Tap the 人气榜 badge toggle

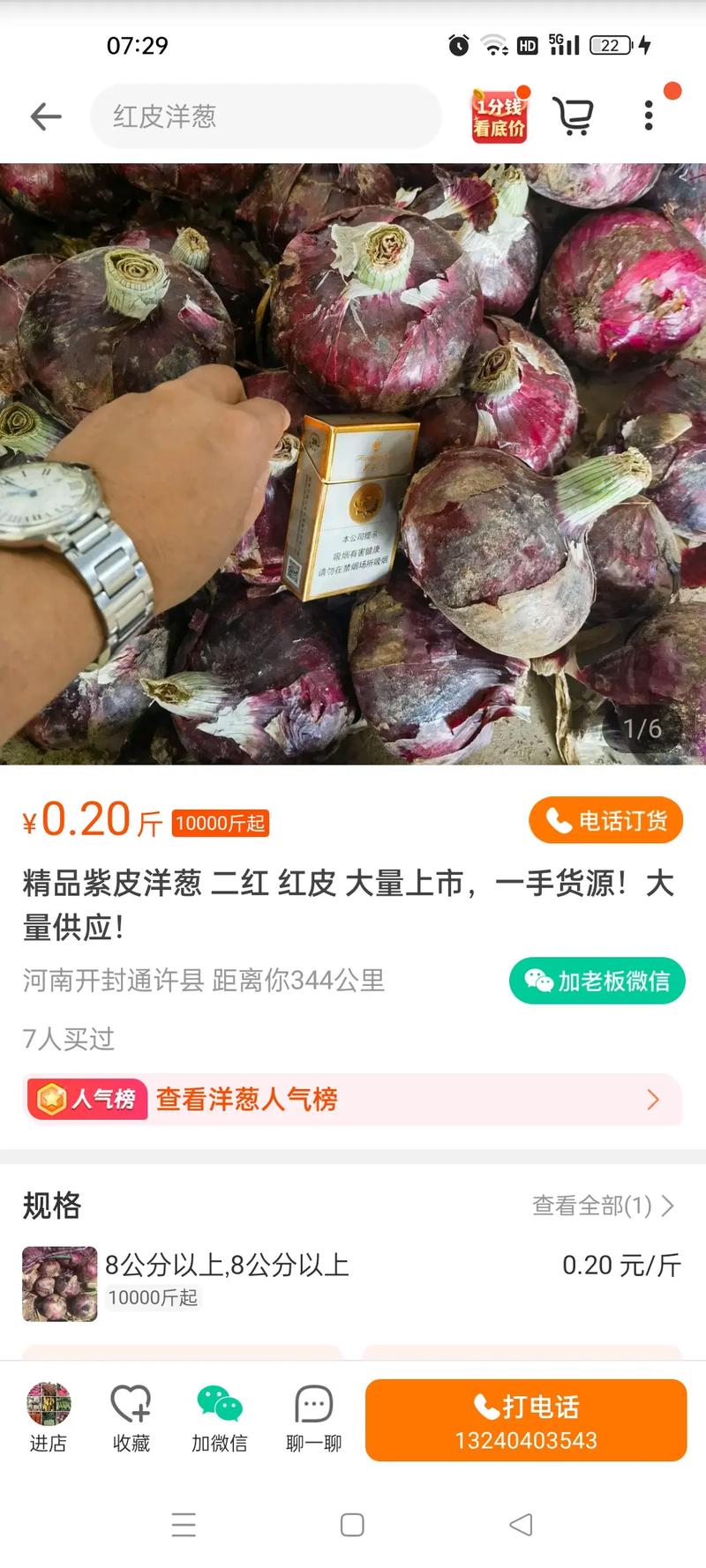click(x=85, y=1100)
